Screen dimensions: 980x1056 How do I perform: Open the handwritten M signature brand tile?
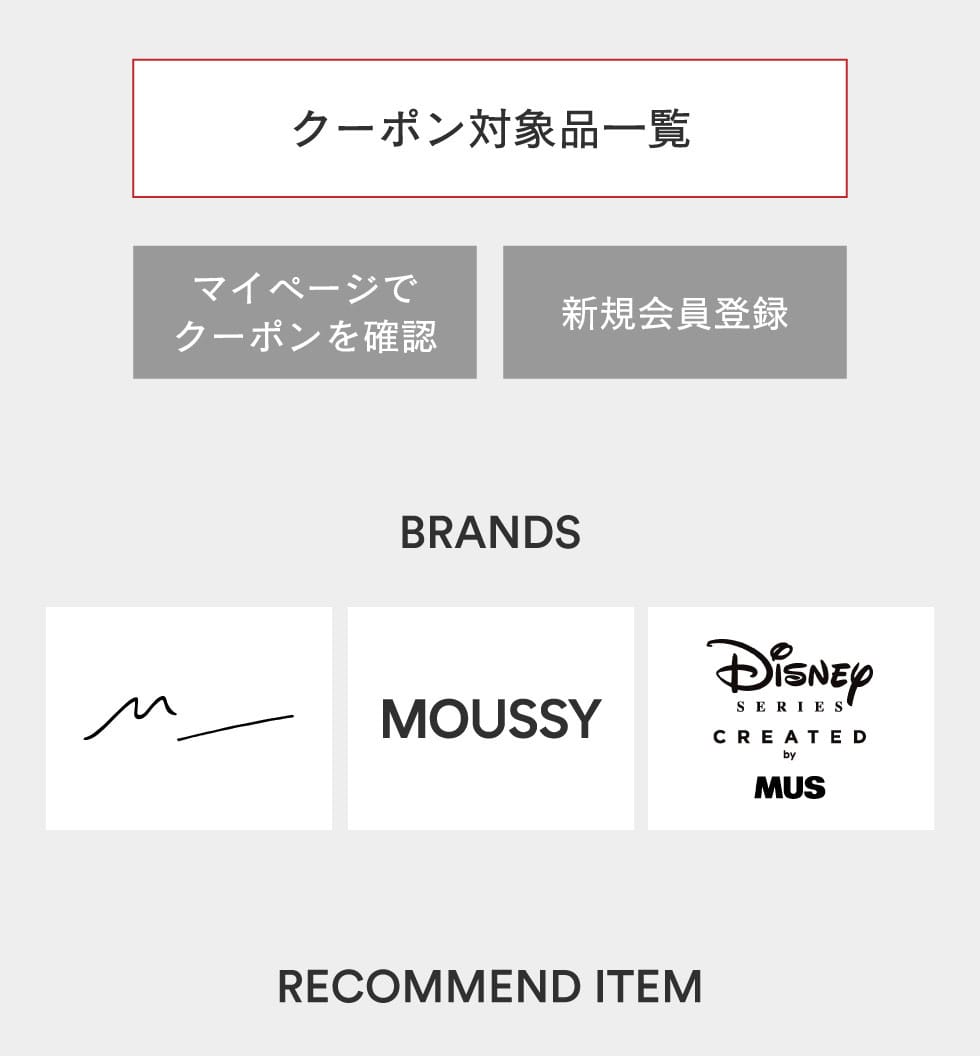[189, 718]
